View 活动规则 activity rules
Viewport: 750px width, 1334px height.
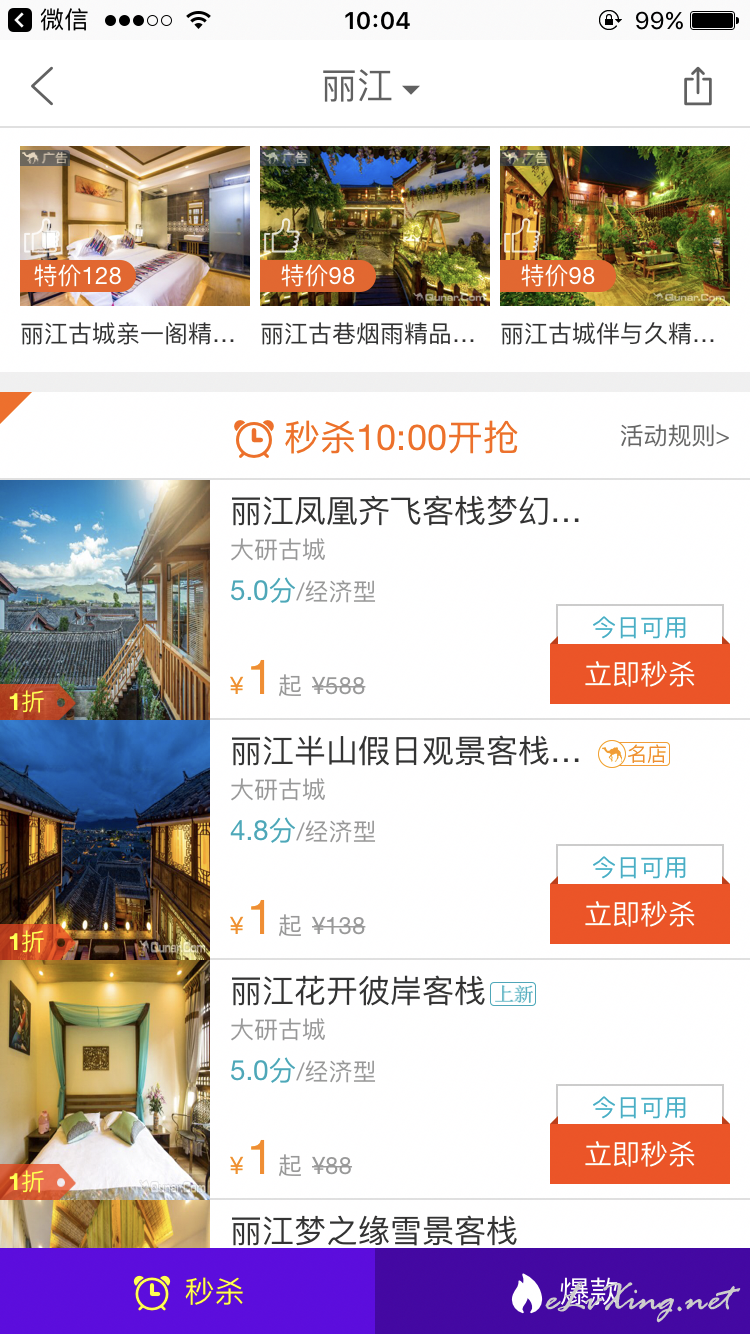pyautogui.click(x=674, y=436)
